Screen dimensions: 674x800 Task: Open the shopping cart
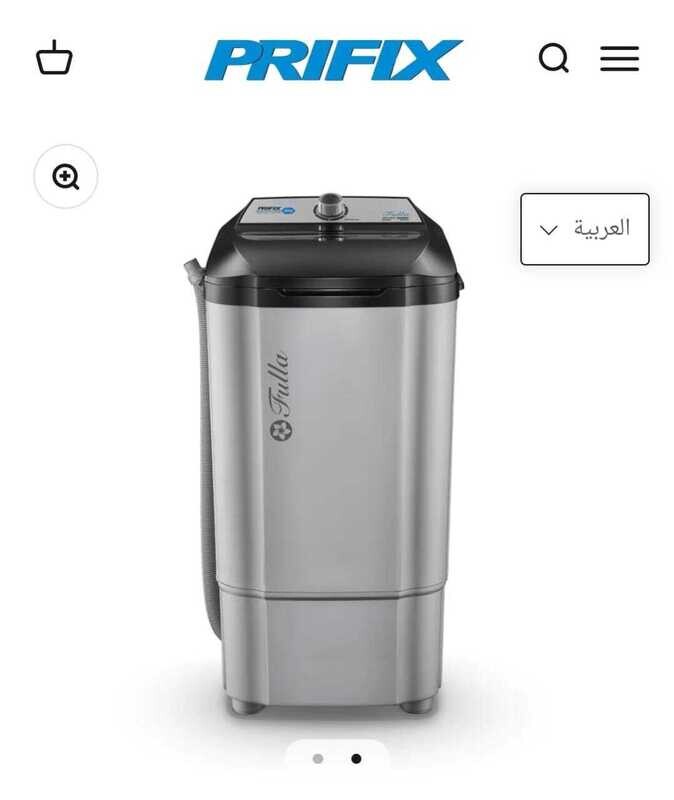pyautogui.click(x=54, y=59)
